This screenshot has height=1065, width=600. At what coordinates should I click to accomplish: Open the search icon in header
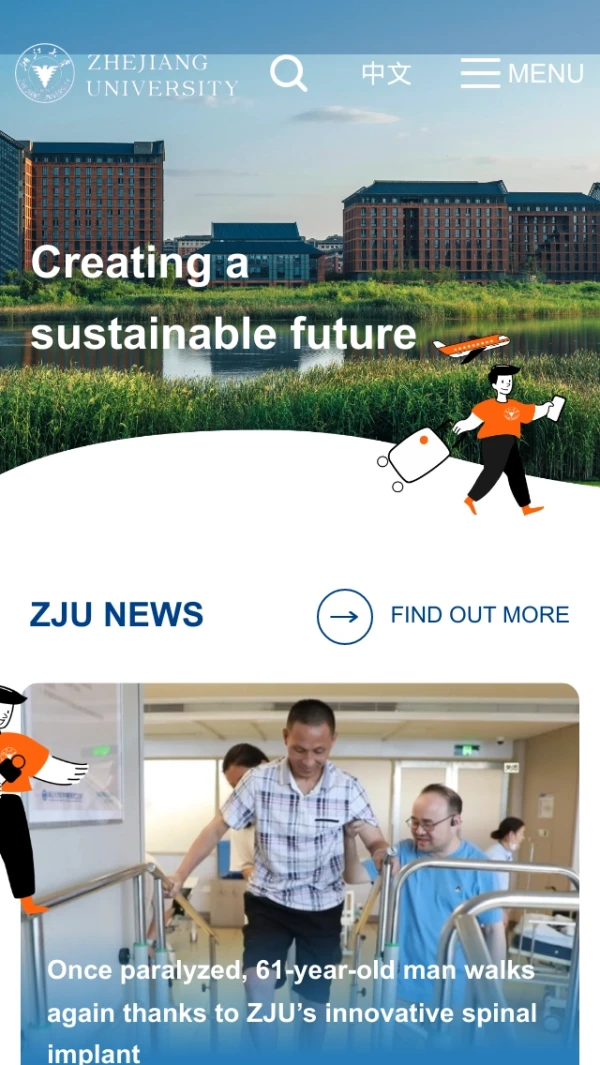click(288, 73)
